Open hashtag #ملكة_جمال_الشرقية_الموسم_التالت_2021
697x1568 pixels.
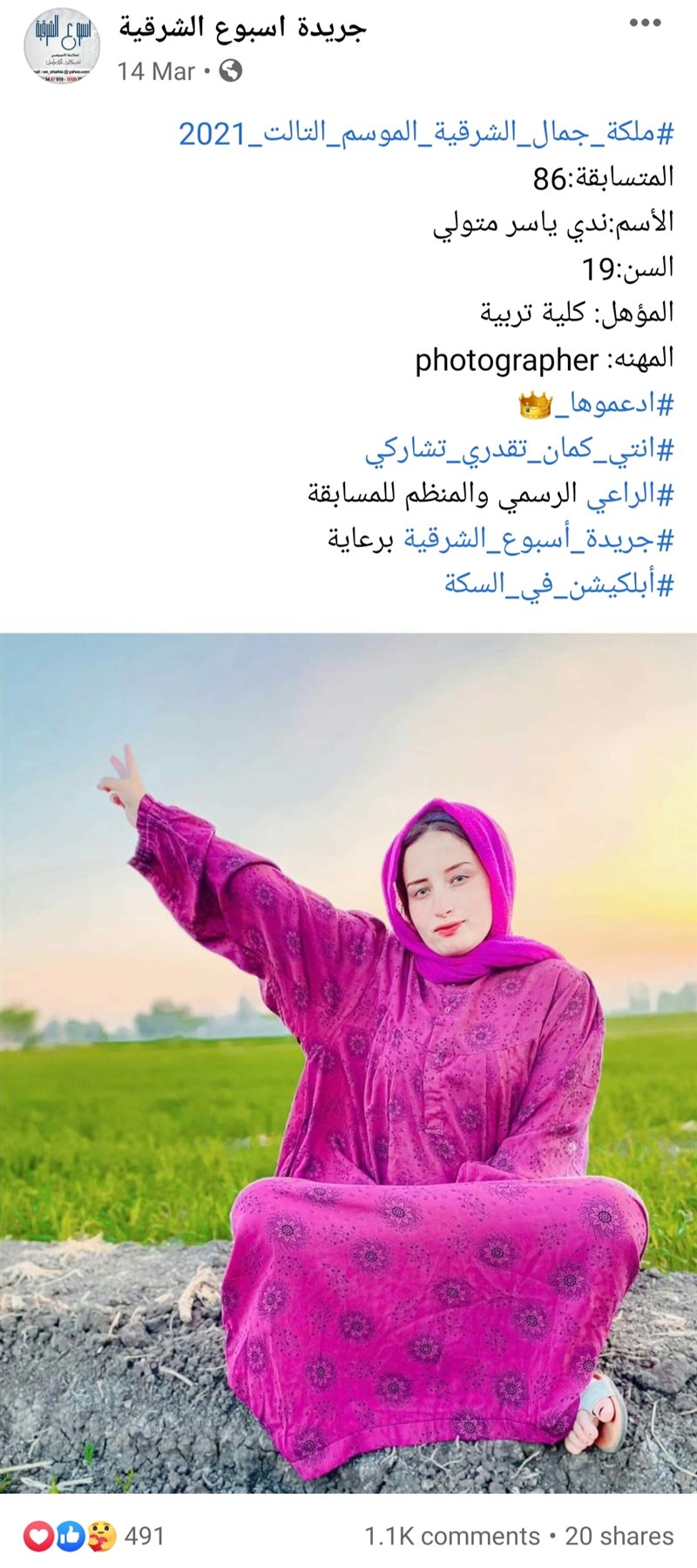[426, 133]
